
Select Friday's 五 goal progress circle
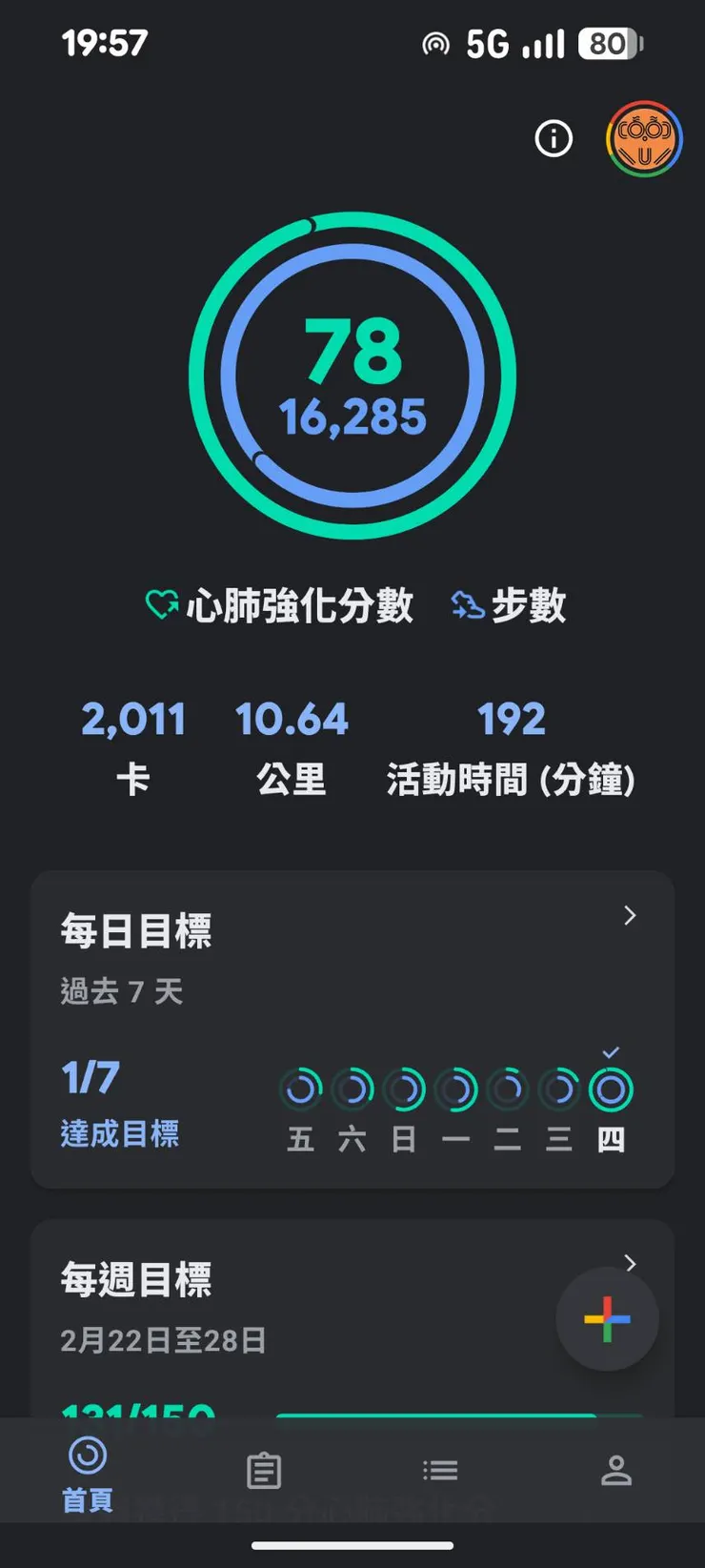[301, 1088]
